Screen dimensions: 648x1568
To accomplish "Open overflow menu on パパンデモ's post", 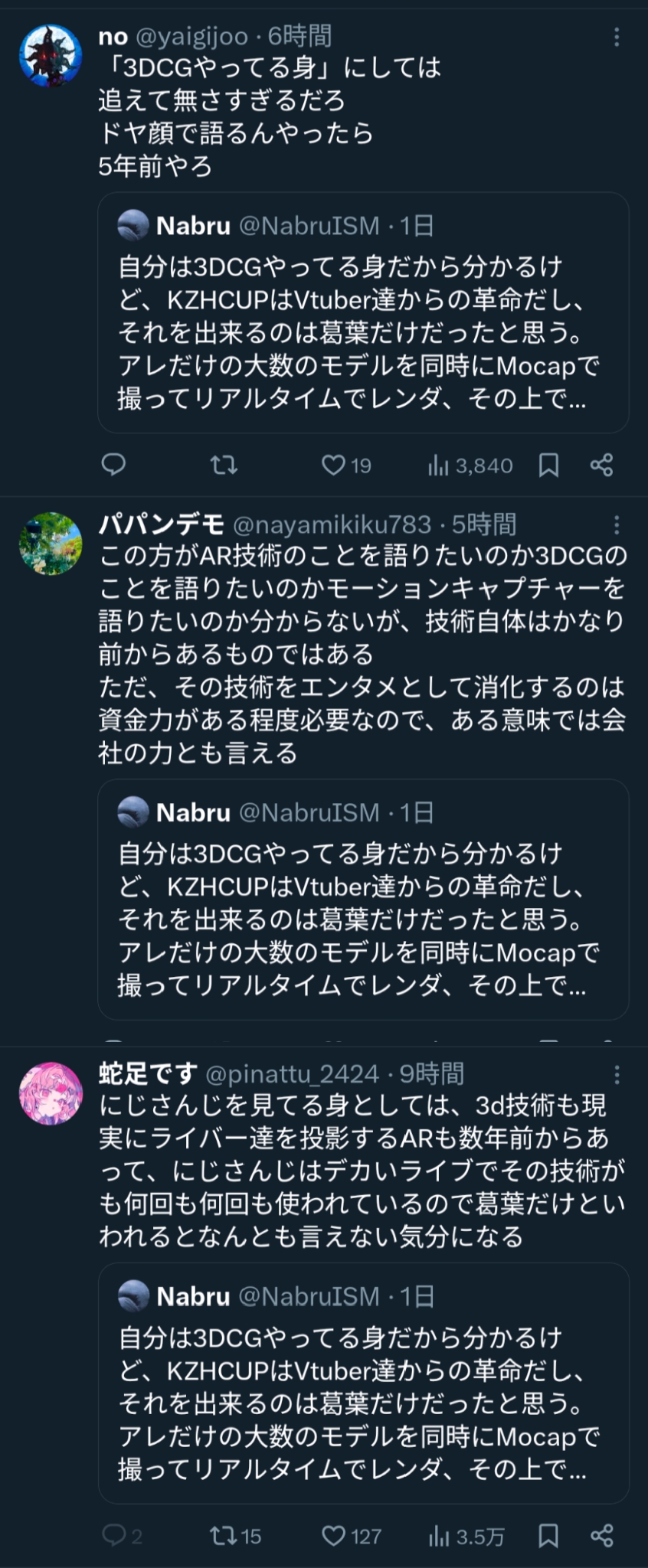I will click(x=617, y=525).
